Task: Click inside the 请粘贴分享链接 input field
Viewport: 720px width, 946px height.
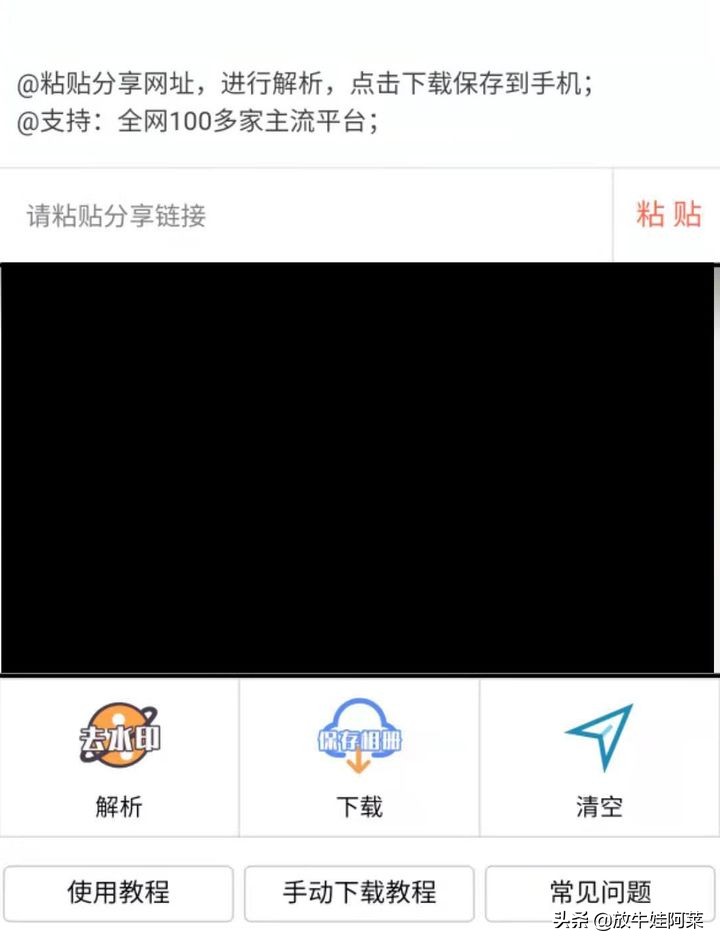Action: [300, 217]
